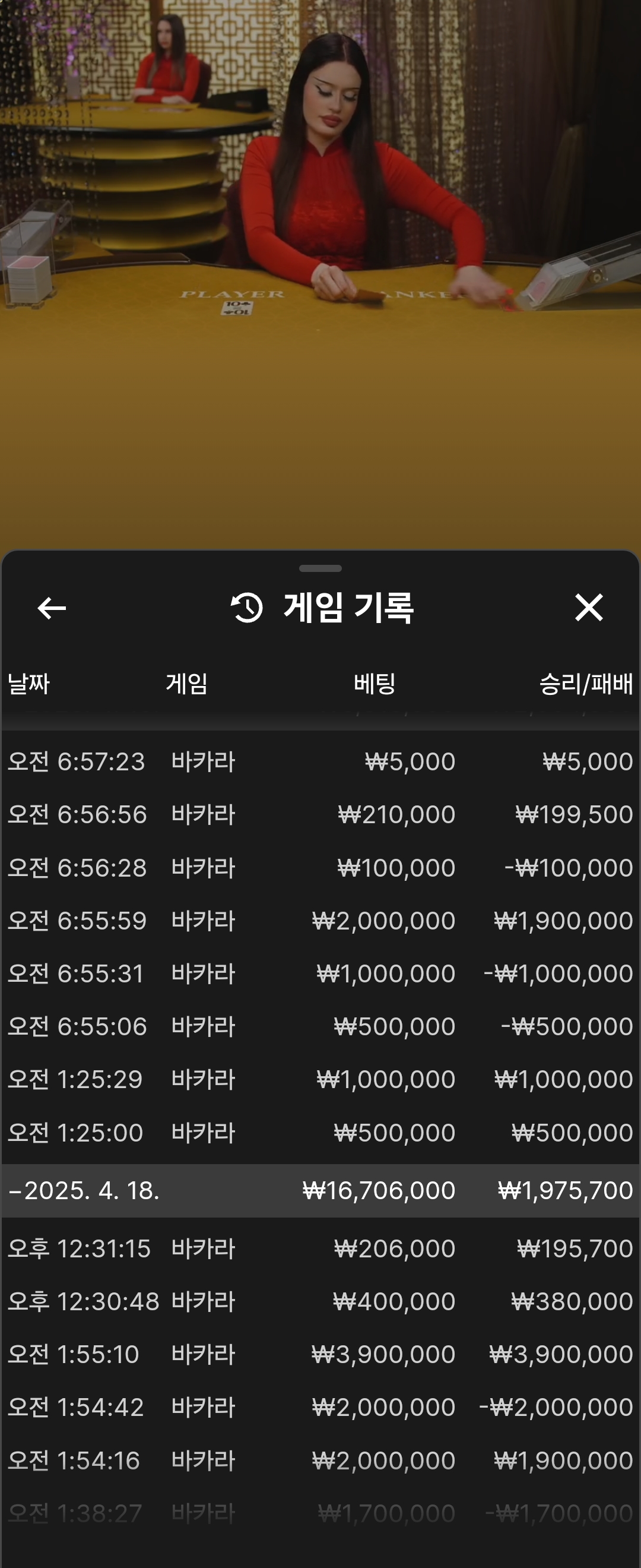Open the round at 오전 6:56:56
This screenshot has height=1568, width=641.
320,814
